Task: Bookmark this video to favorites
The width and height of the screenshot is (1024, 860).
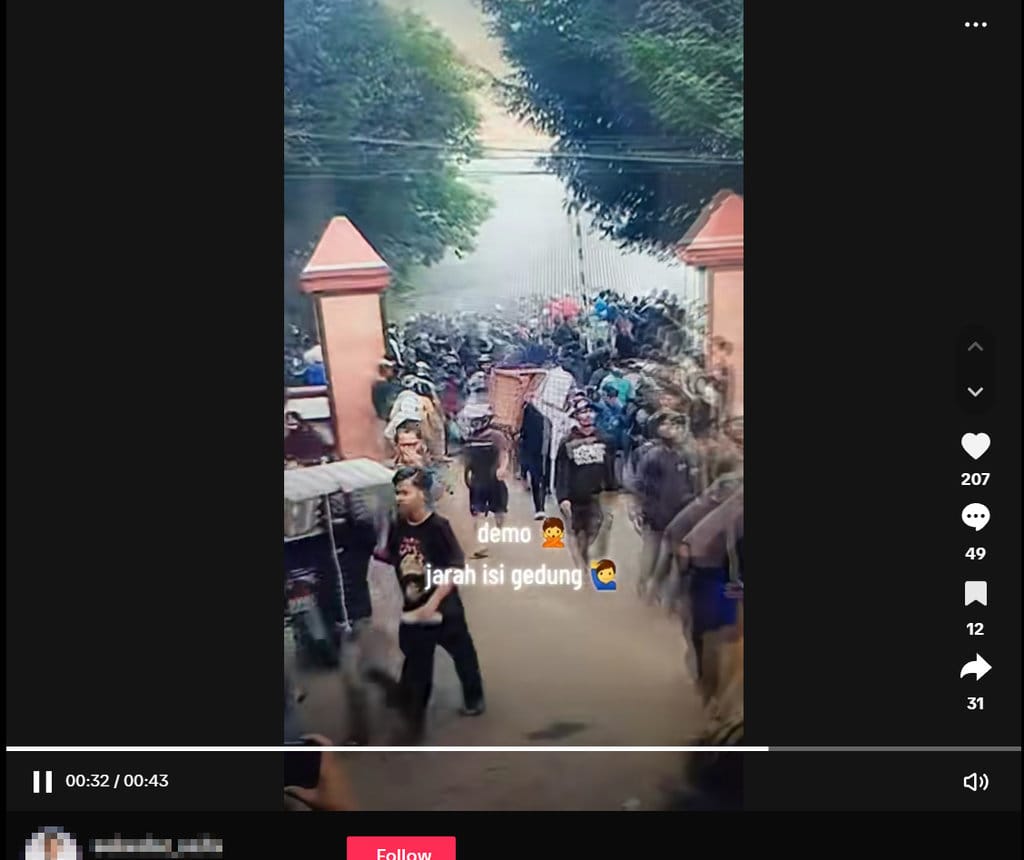Action: click(975, 594)
